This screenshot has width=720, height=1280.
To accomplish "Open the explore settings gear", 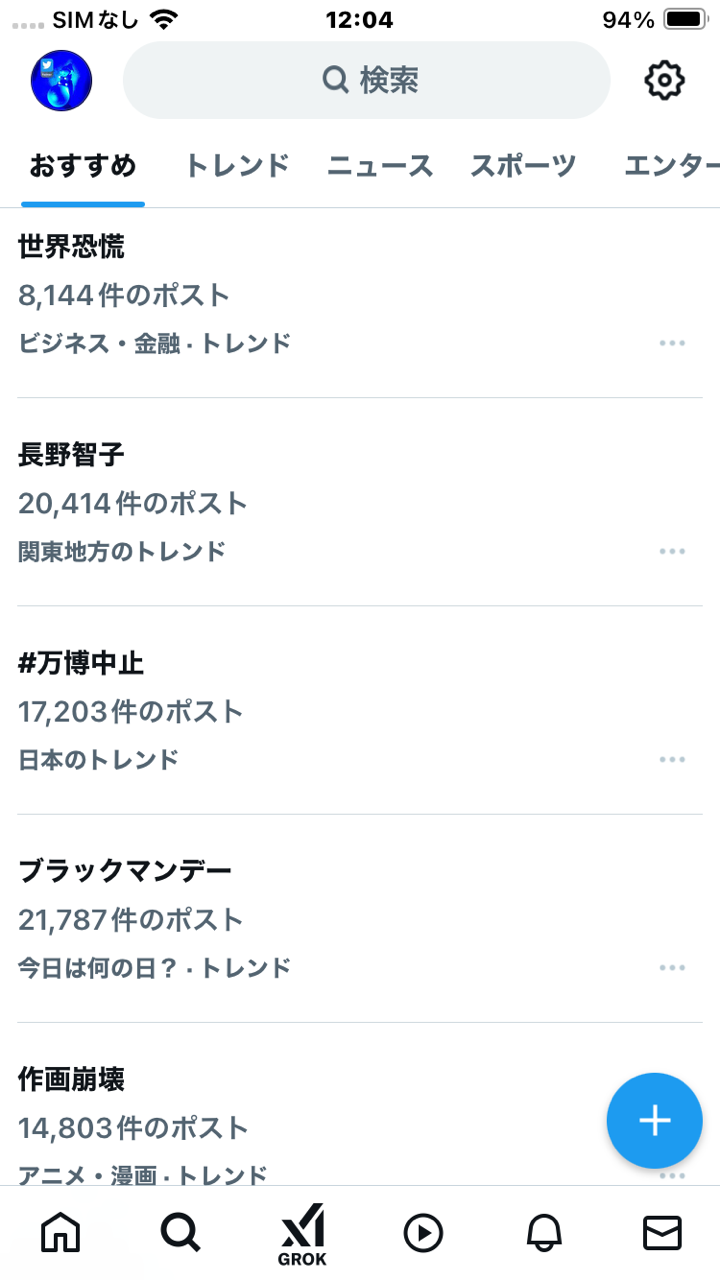I will pyautogui.click(x=664, y=80).
